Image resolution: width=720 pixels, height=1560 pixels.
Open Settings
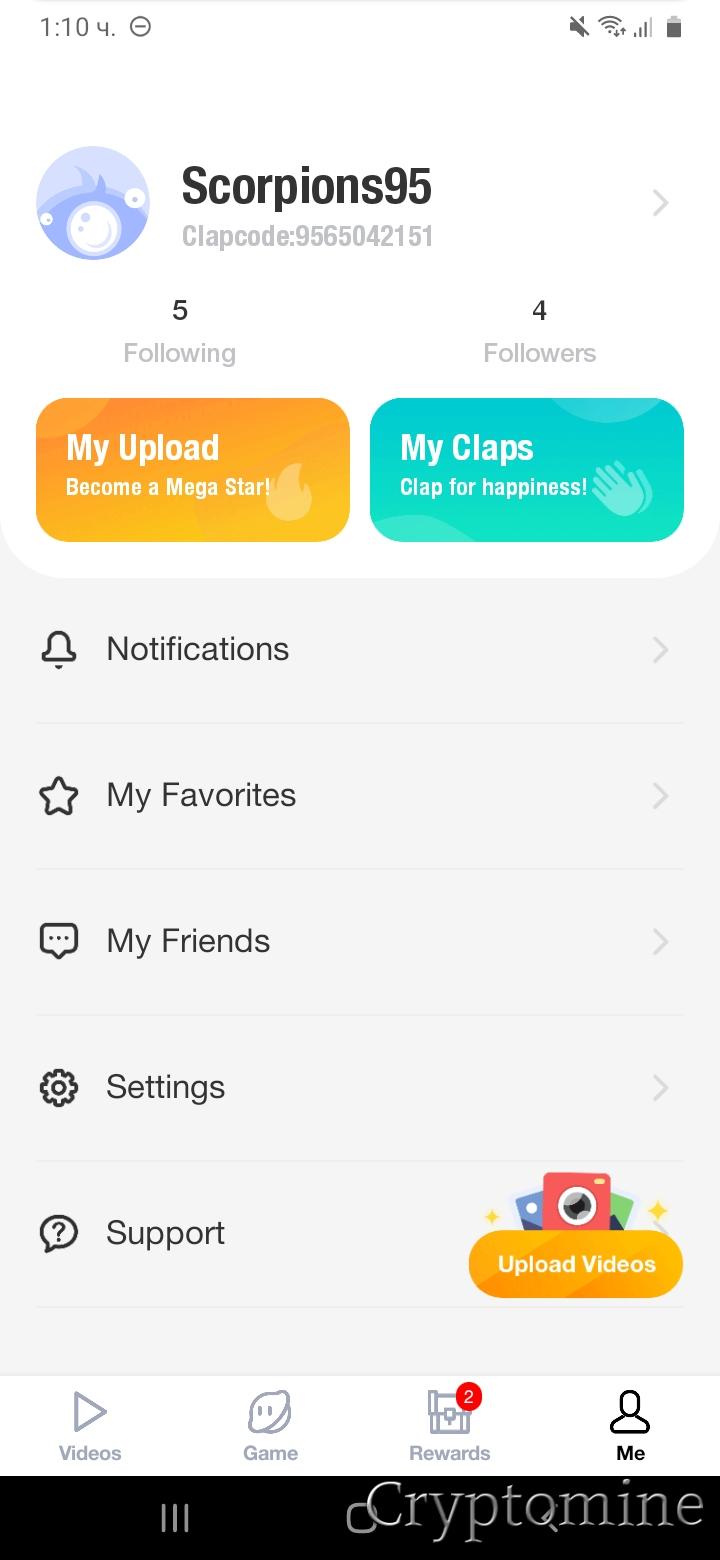click(360, 1088)
